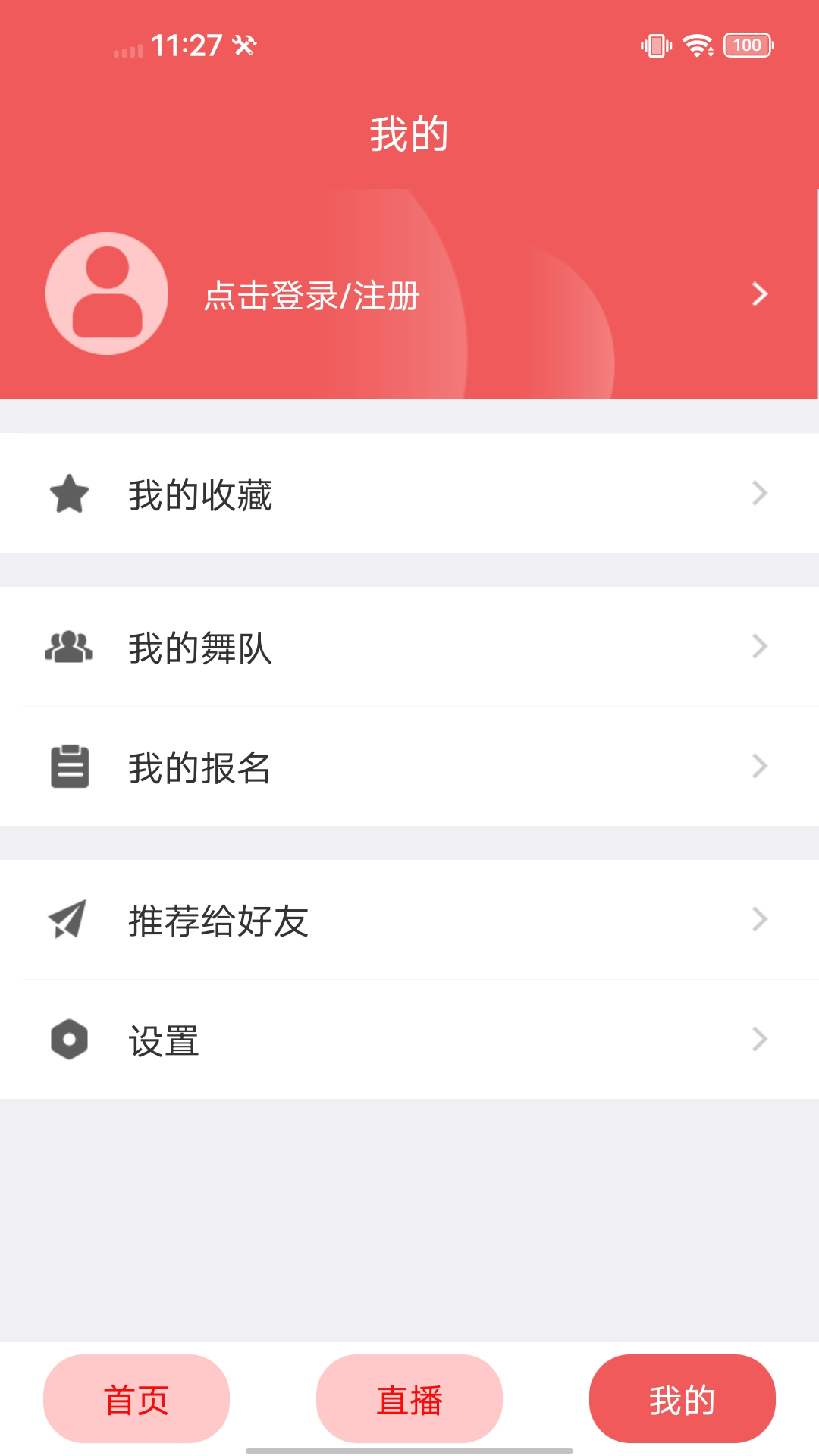This screenshot has height=1456, width=819.
Task: Switch to the 直播 tab
Action: point(409,1399)
